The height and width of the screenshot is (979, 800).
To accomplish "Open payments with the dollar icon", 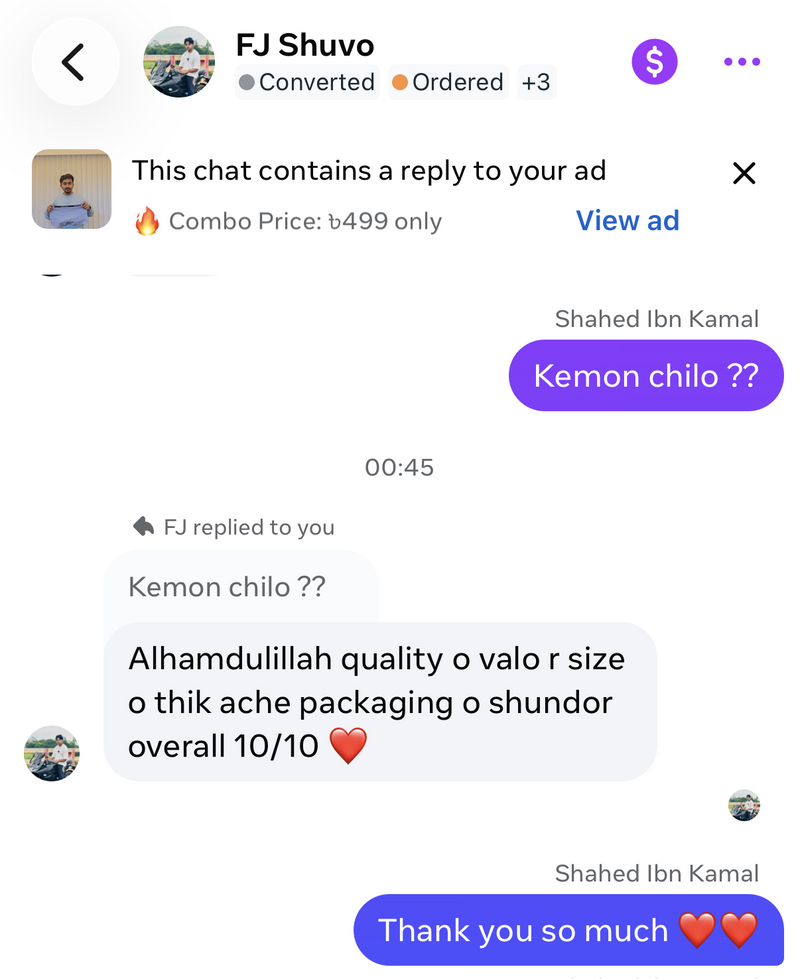I will tap(654, 61).
